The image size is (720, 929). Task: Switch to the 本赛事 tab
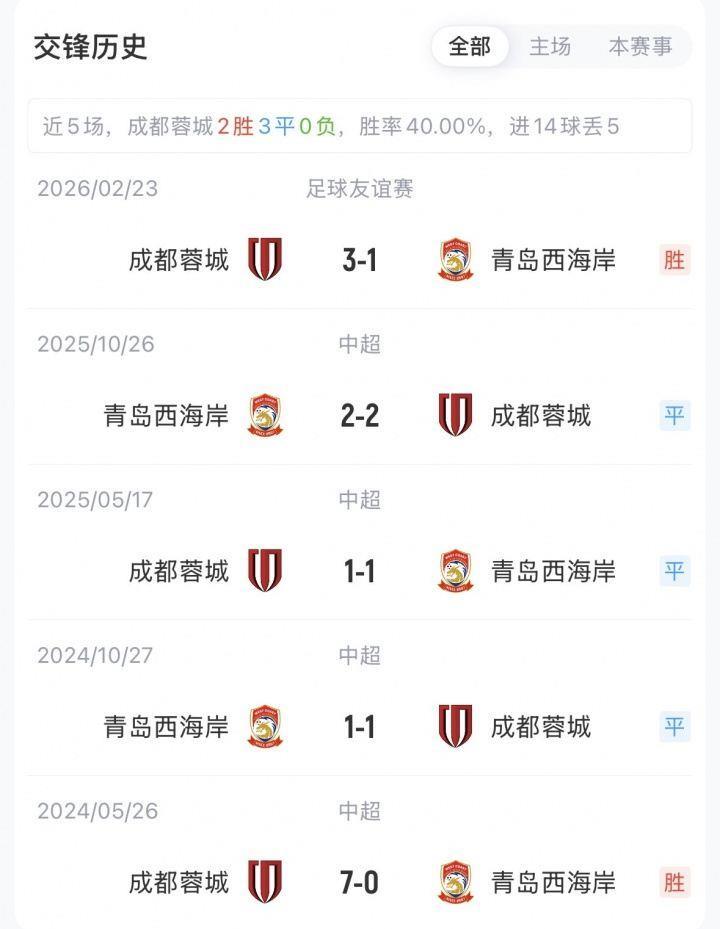[643, 46]
